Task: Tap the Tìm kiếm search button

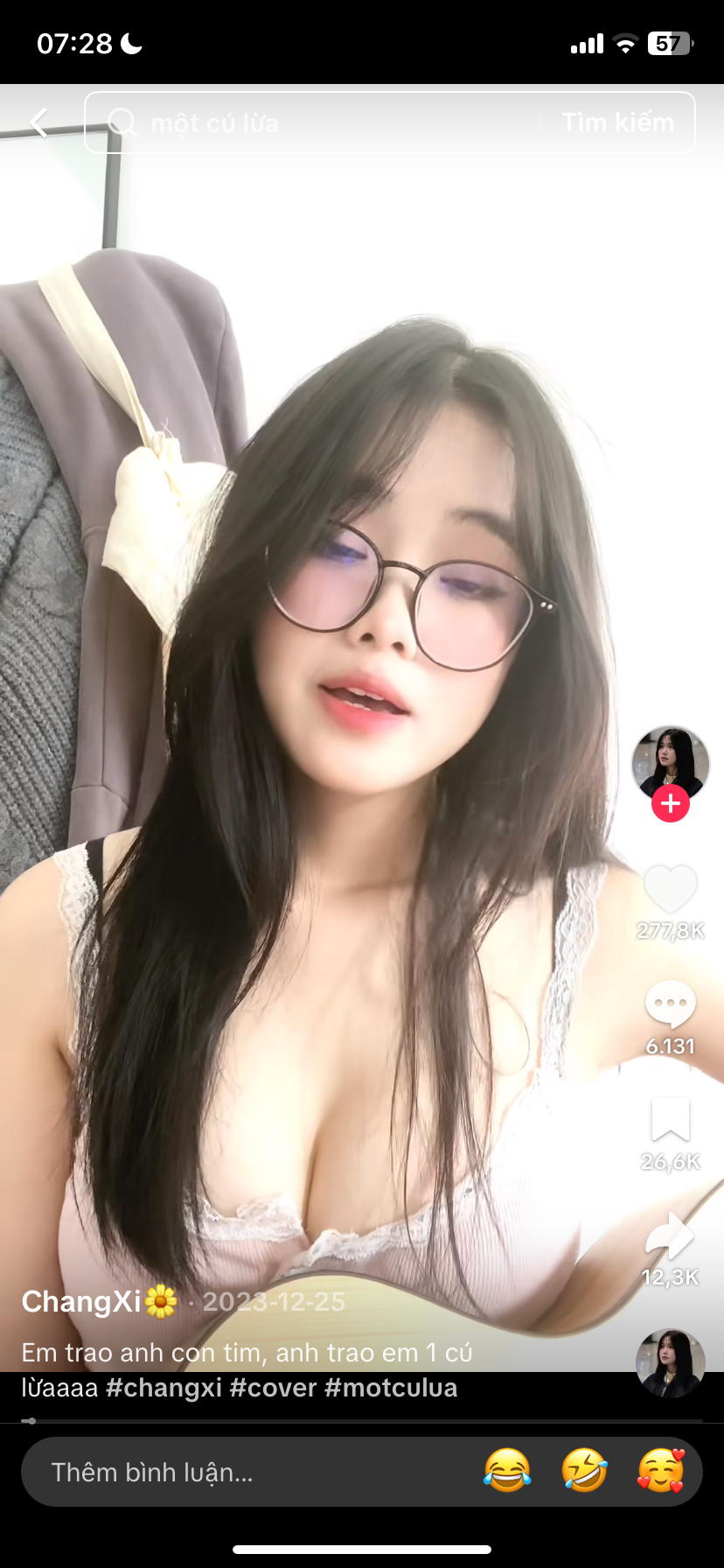Action: tap(617, 122)
